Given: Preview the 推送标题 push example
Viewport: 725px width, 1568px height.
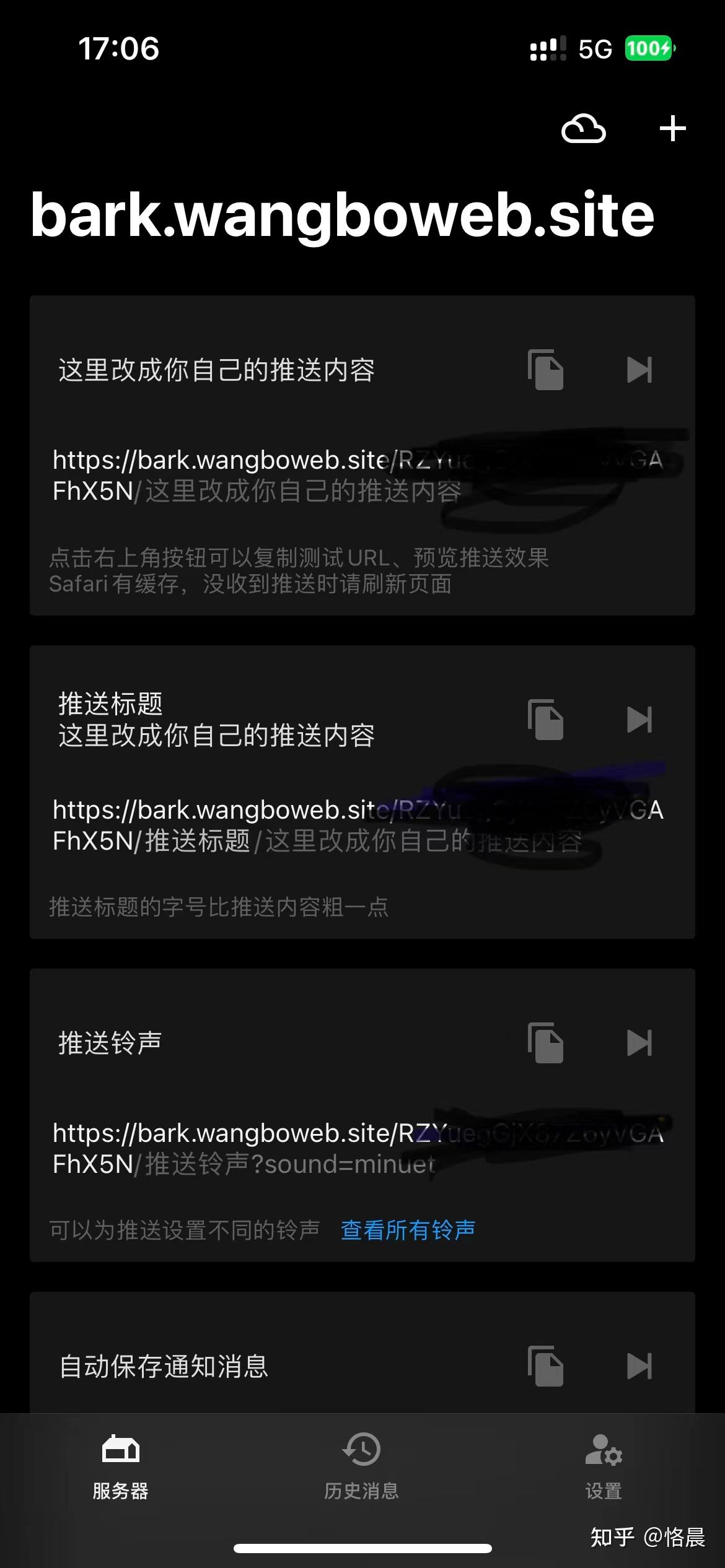Looking at the screenshot, I should pos(639,720).
